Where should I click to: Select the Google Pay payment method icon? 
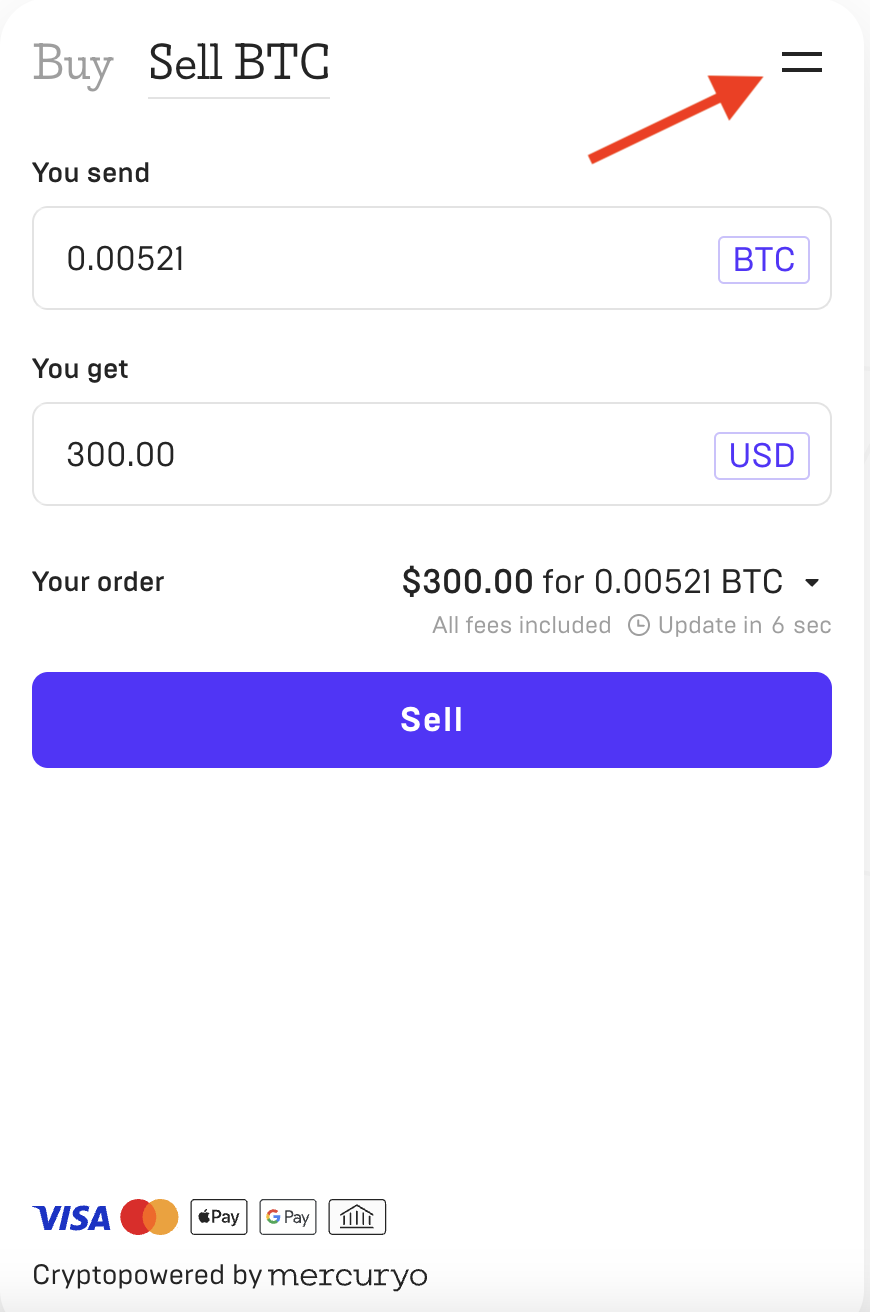tap(287, 1217)
